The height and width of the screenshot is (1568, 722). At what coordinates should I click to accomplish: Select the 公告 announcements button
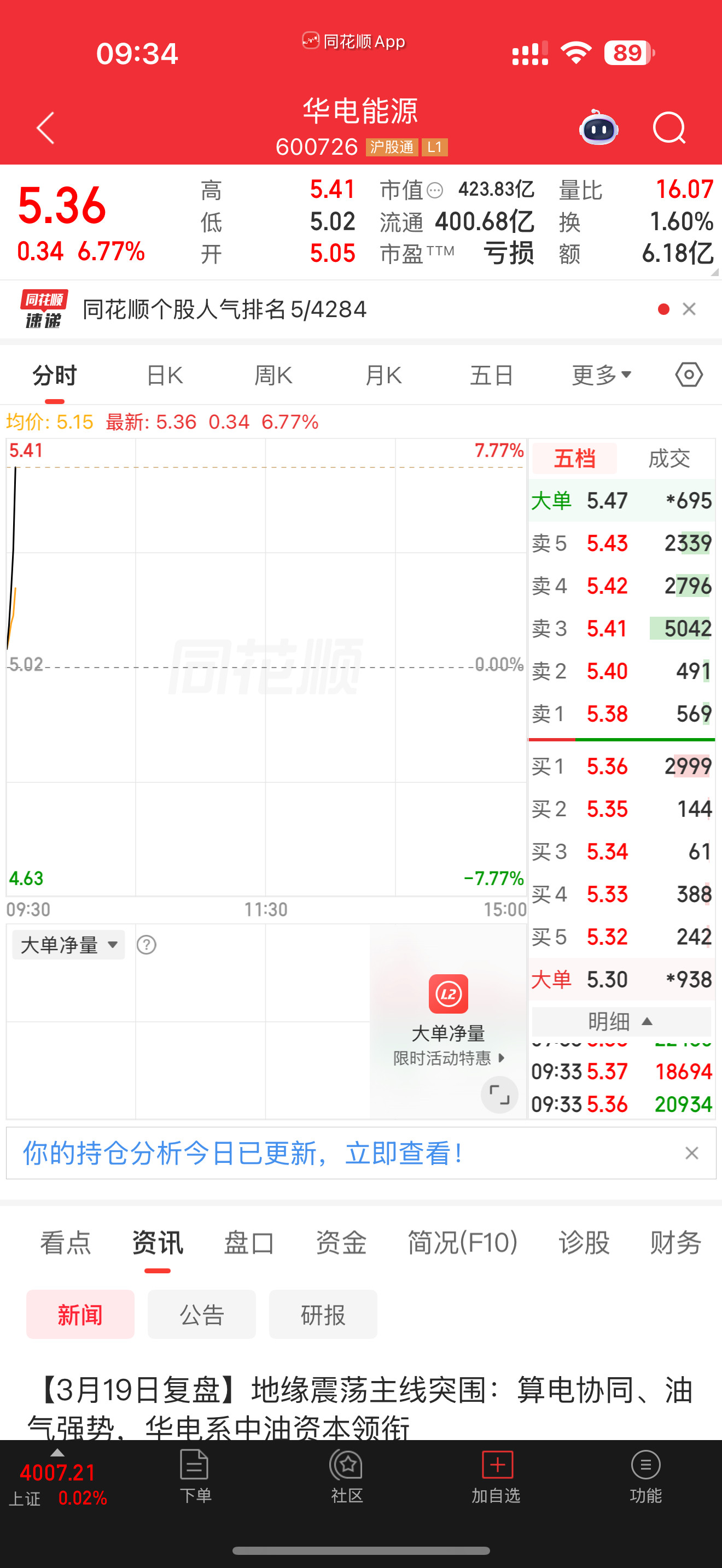(201, 1314)
